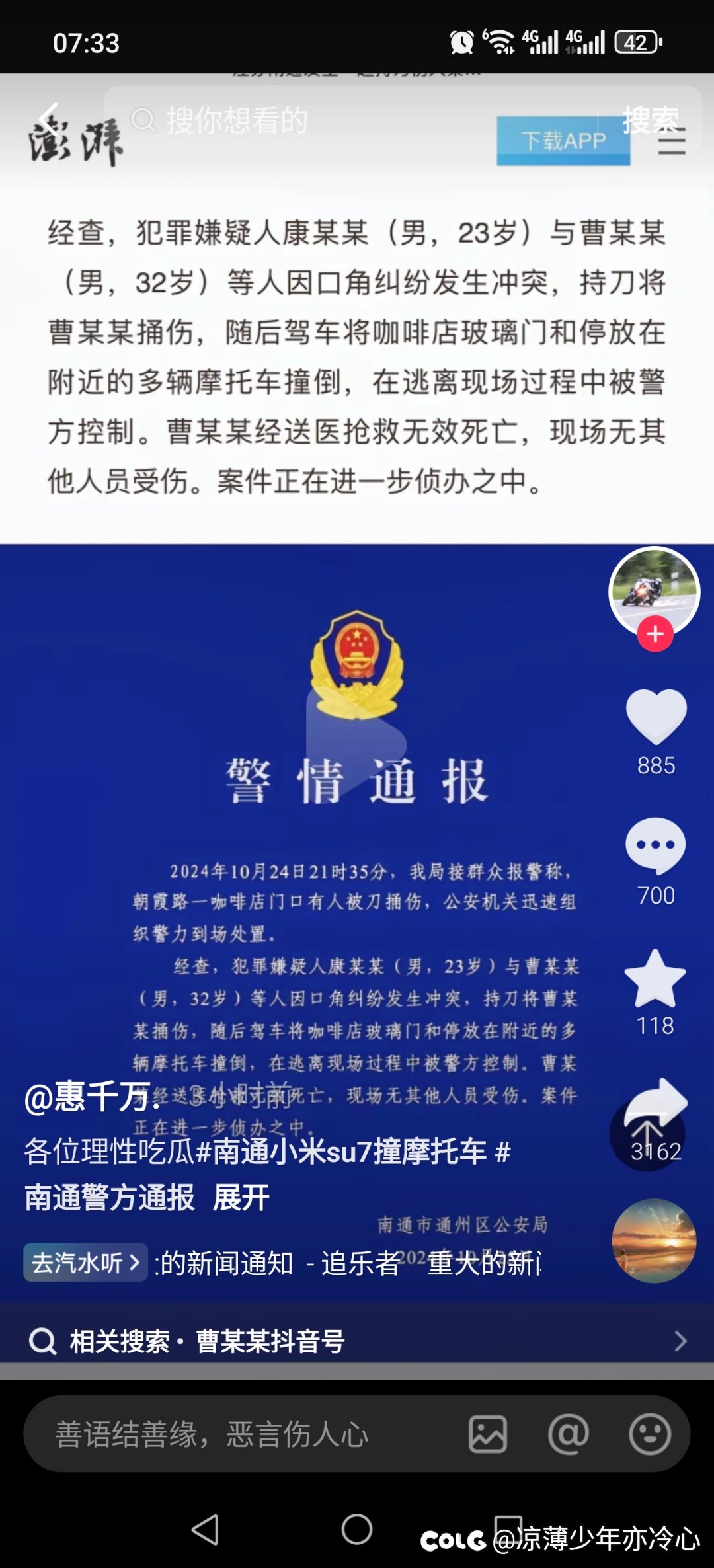Viewport: 714px width, 1568px height.
Task: Open the author's profile avatar
Action: coord(654,592)
